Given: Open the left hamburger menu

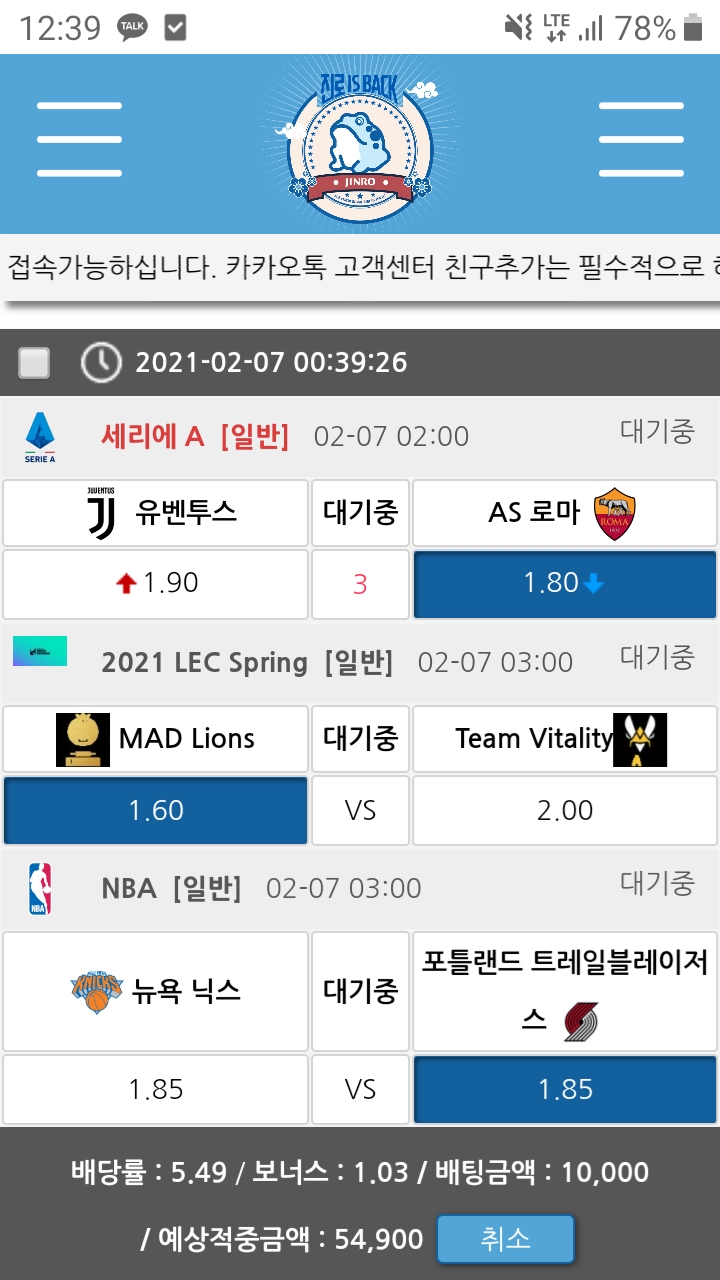Looking at the screenshot, I should (79, 140).
